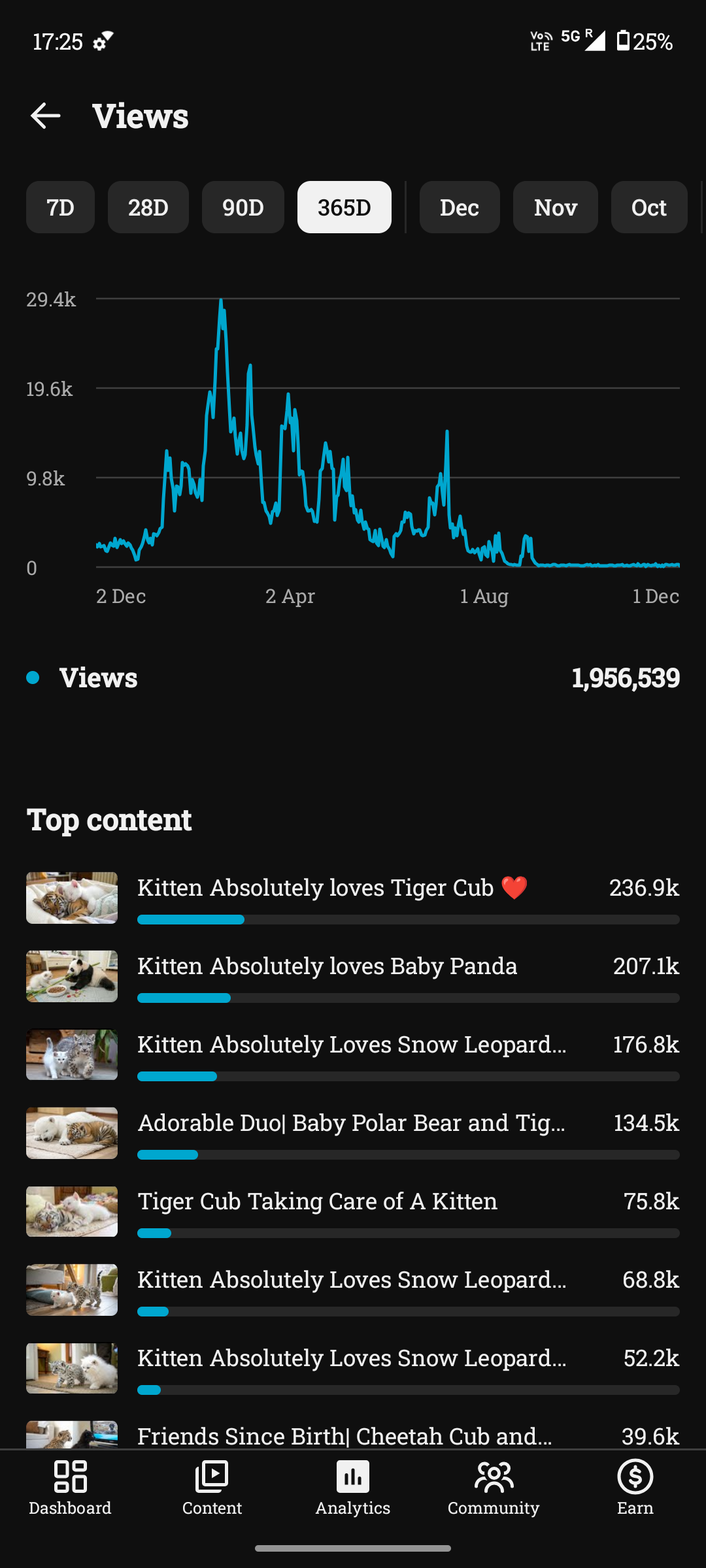Select the 28D time range
Viewport: 706px width, 1568px height.
[x=148, y=207]
